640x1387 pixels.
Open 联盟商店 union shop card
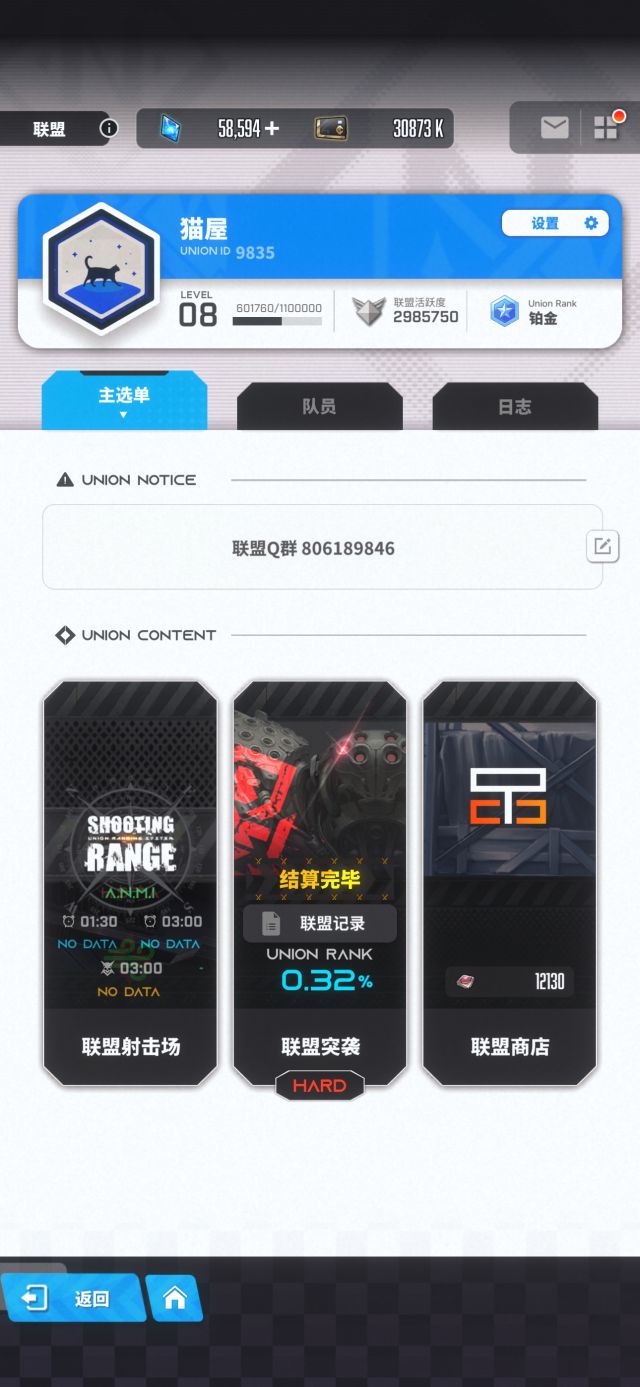(x=510, y=880)
